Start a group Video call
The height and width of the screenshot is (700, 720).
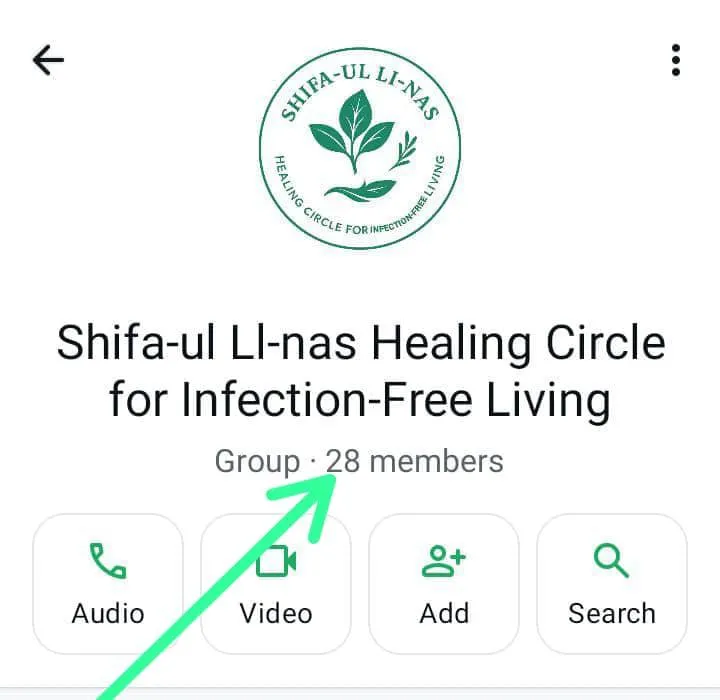pos(276,584)
